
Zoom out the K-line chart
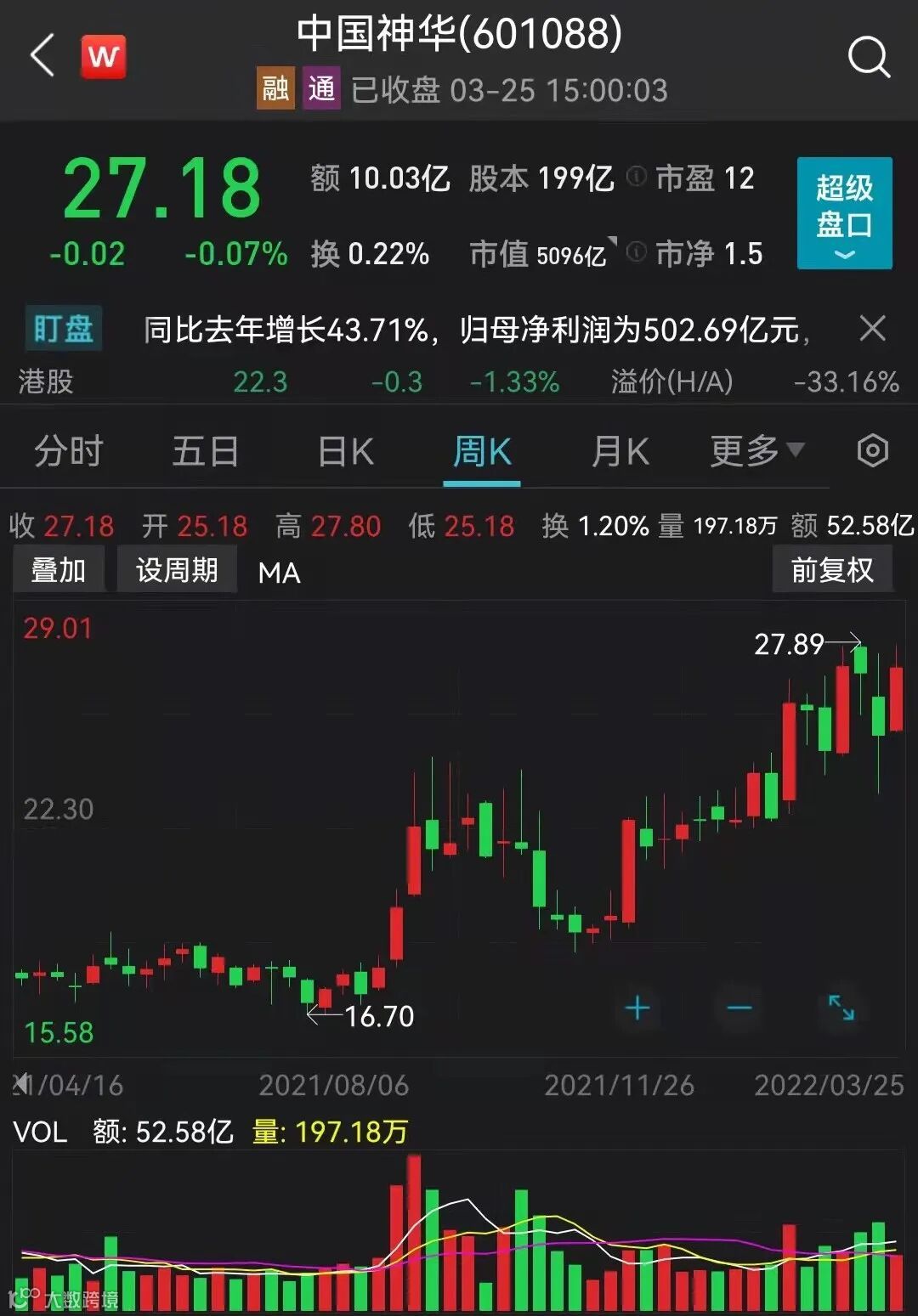tap(739, 1008)
